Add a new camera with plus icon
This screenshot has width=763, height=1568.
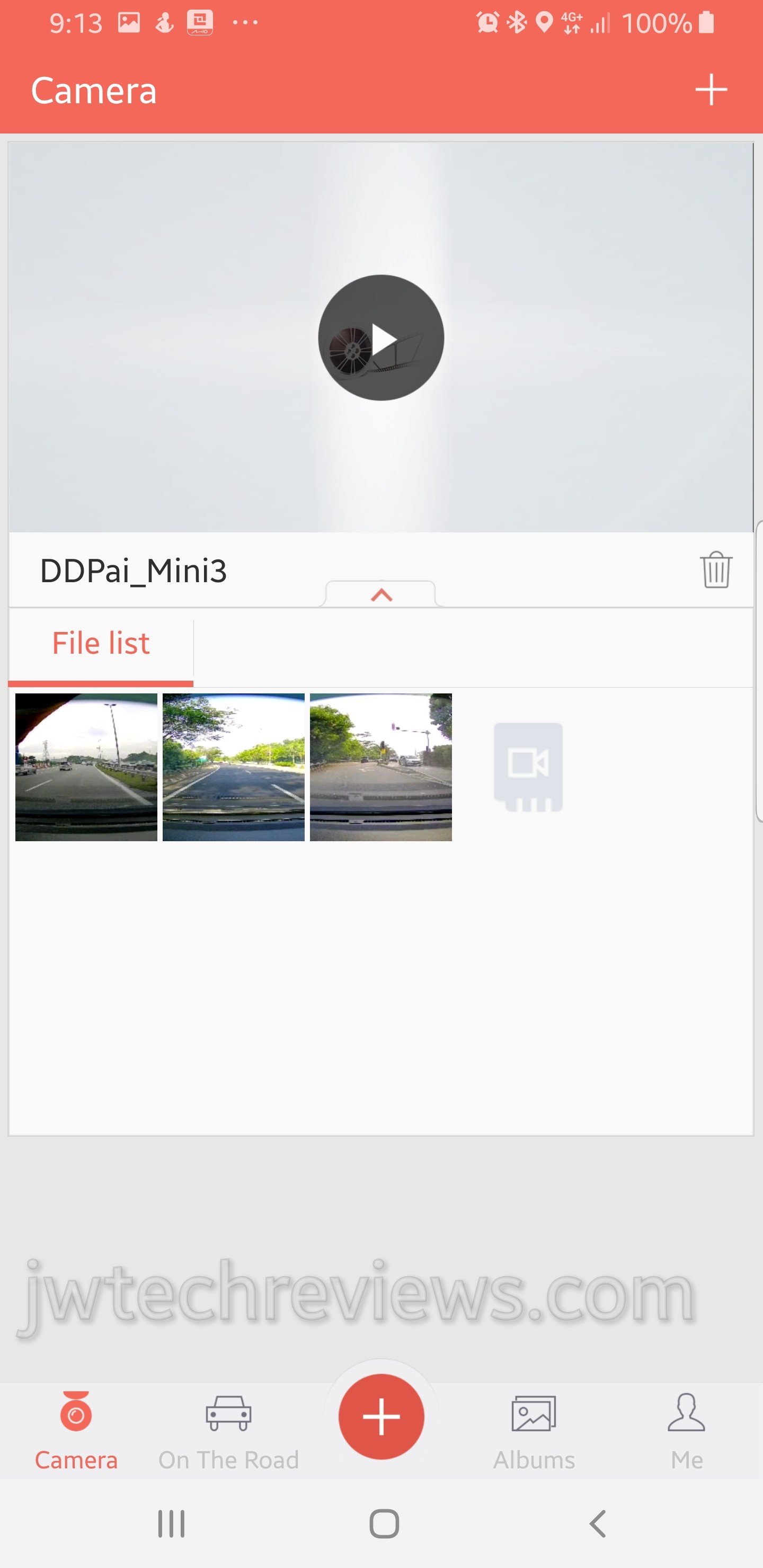click(x=711, y=90)
